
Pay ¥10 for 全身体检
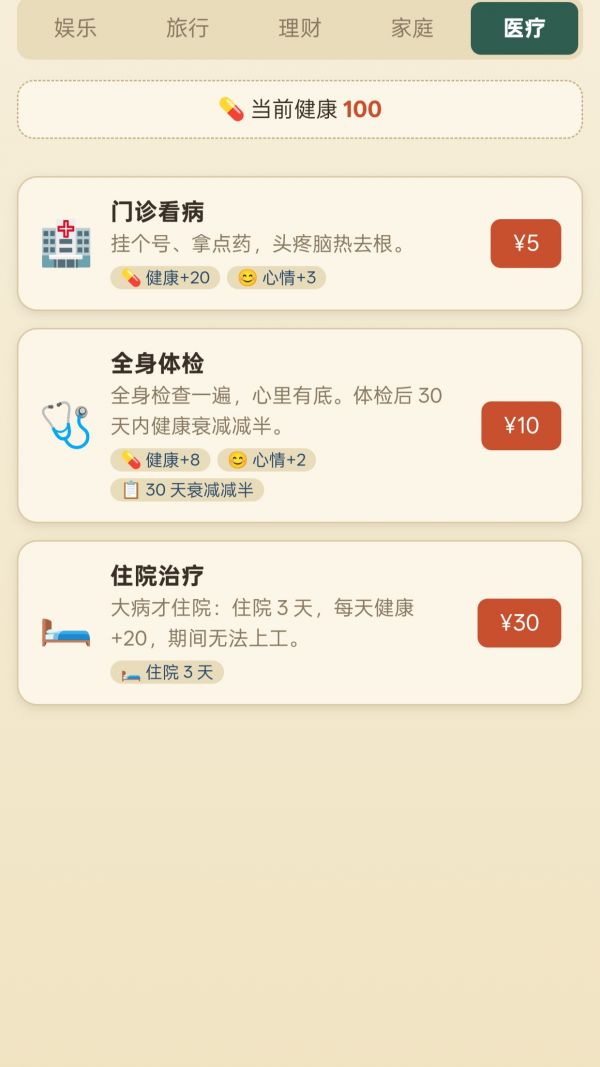(x=521, y=425)
